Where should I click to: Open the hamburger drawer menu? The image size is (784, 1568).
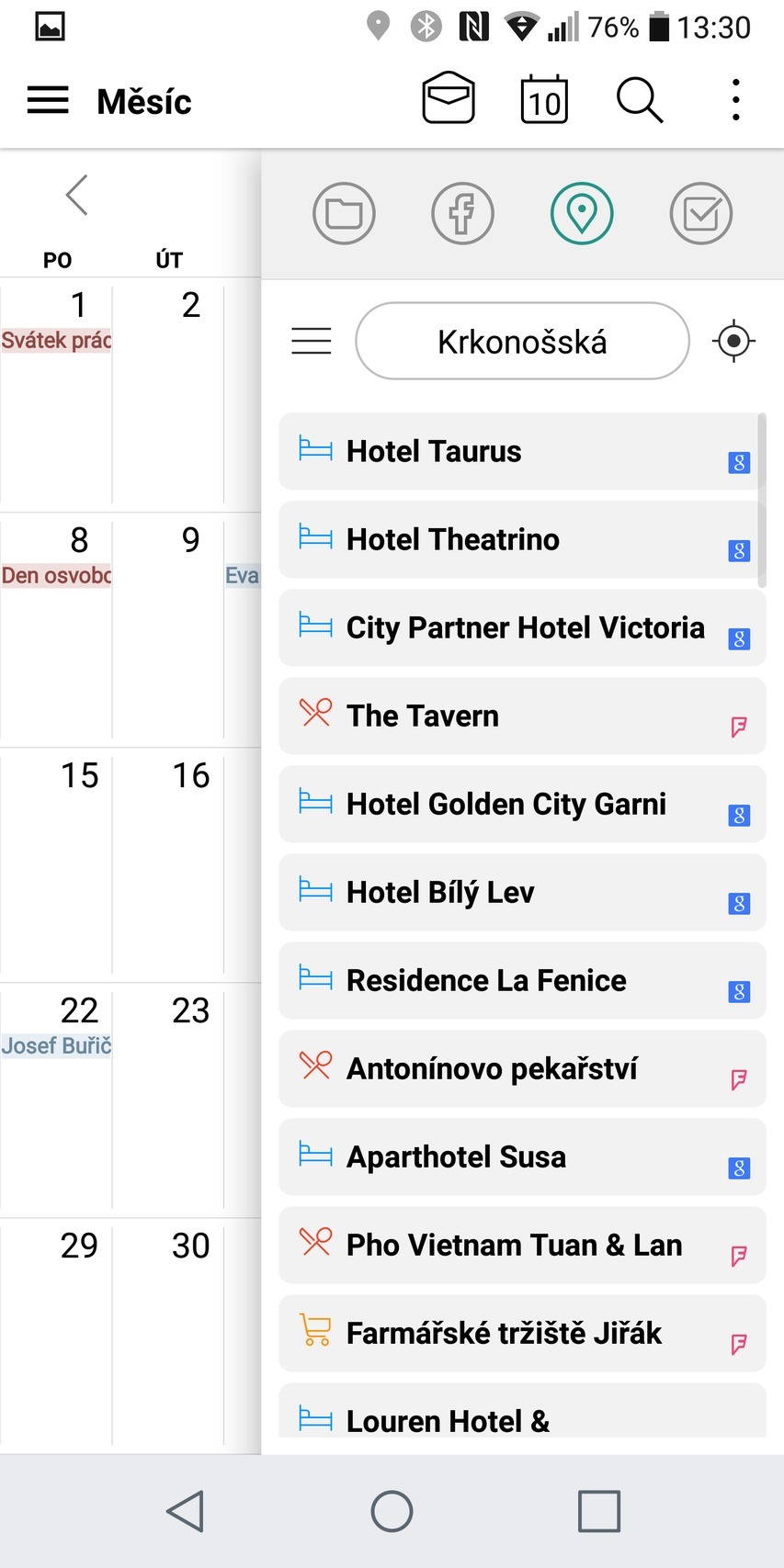click(x=48, y=100)
